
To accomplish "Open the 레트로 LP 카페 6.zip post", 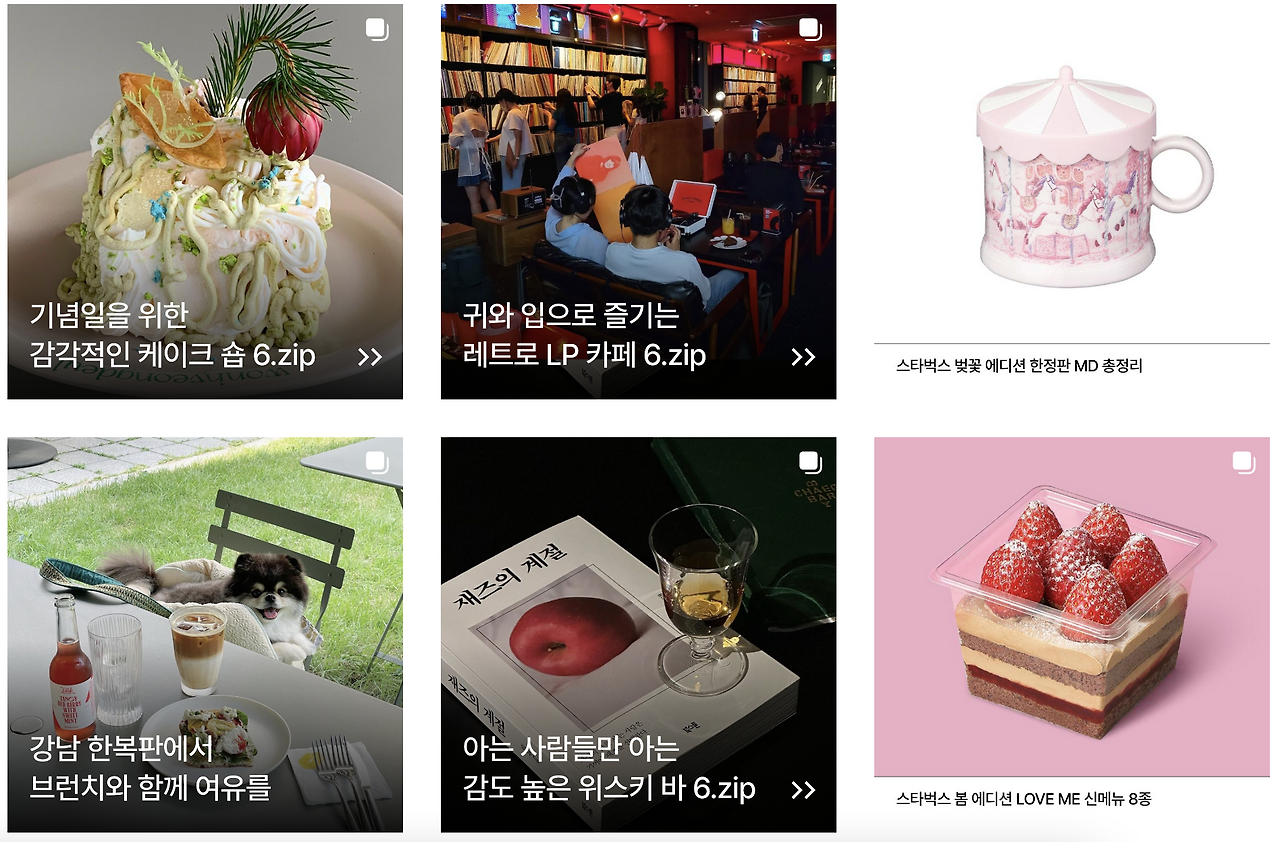I will pyautogui.click(x=638, y=201).
